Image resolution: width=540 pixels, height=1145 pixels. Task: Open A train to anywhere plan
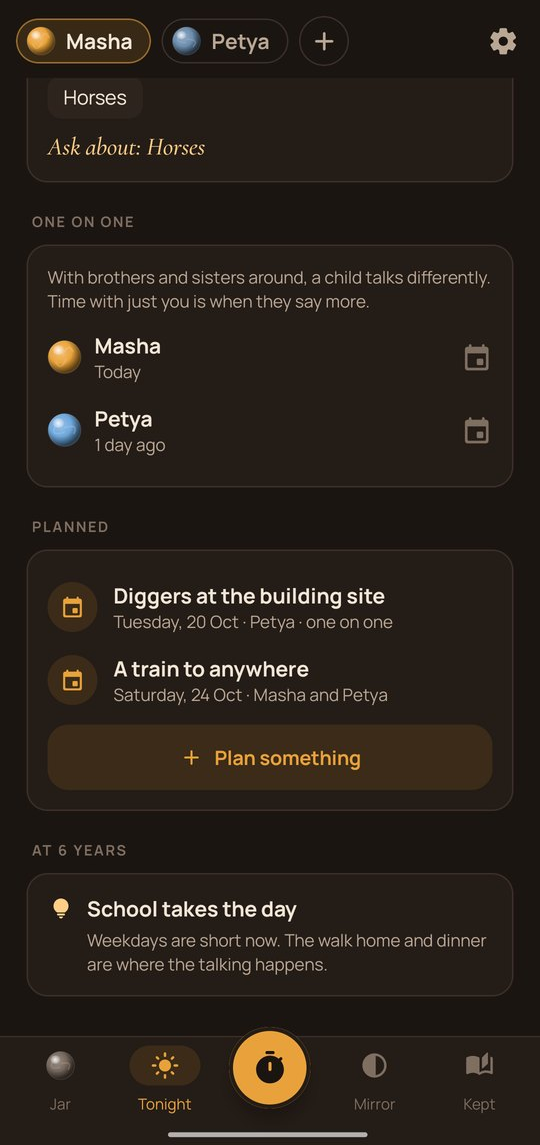pos(270,681)
